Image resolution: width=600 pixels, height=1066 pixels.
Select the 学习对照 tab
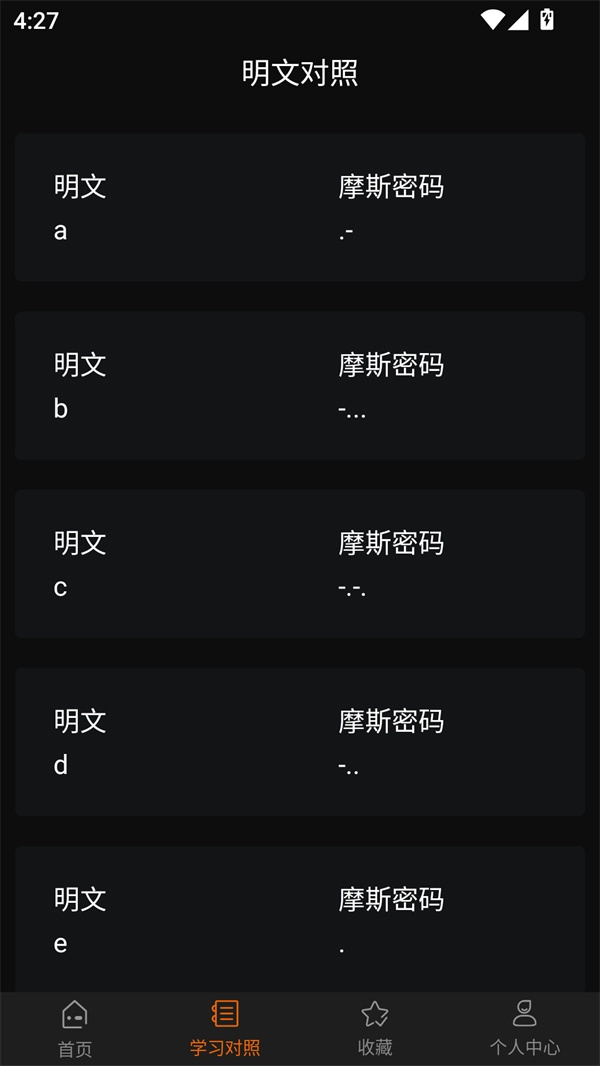click(225, 1028)
